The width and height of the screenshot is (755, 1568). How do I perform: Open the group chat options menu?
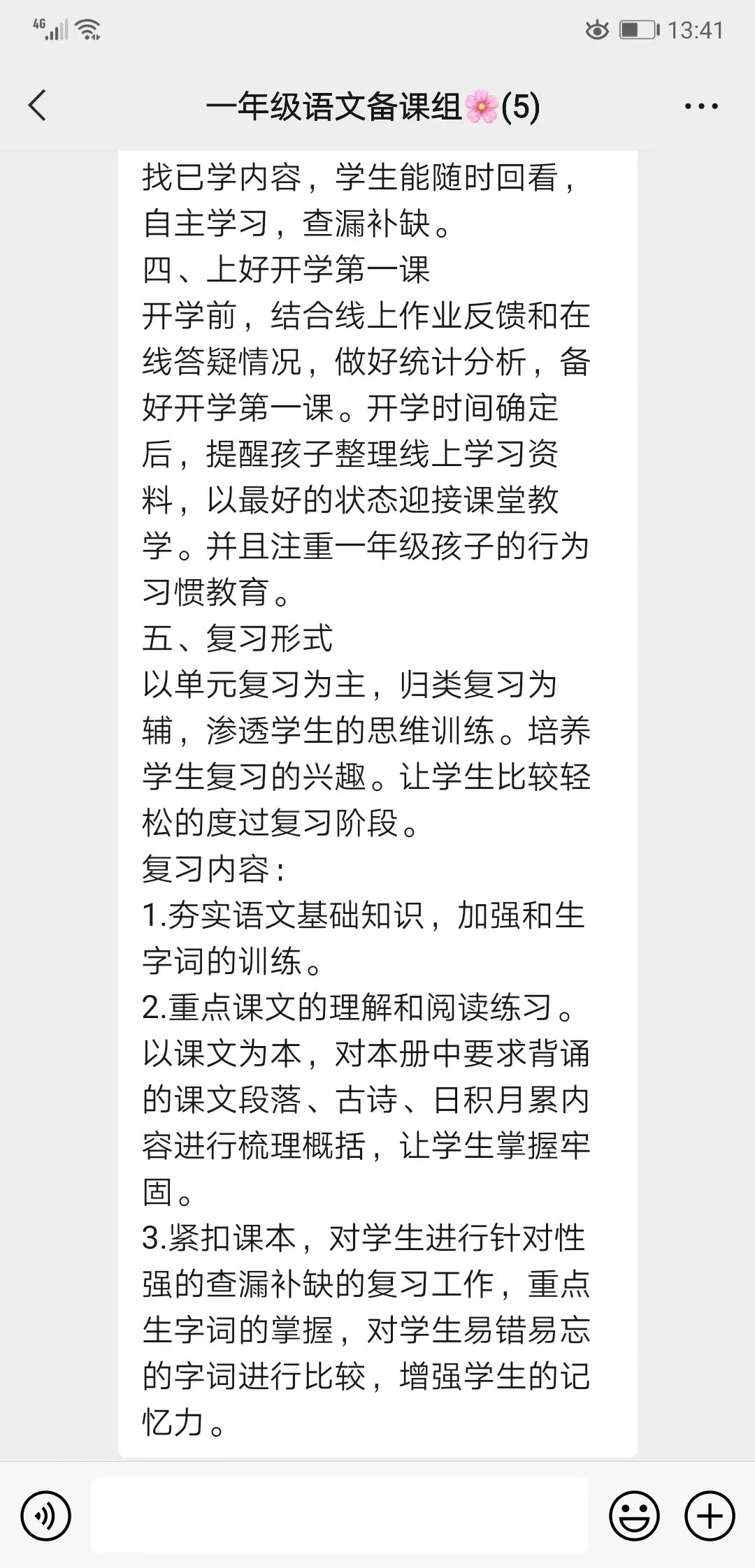tap(701, 106)
